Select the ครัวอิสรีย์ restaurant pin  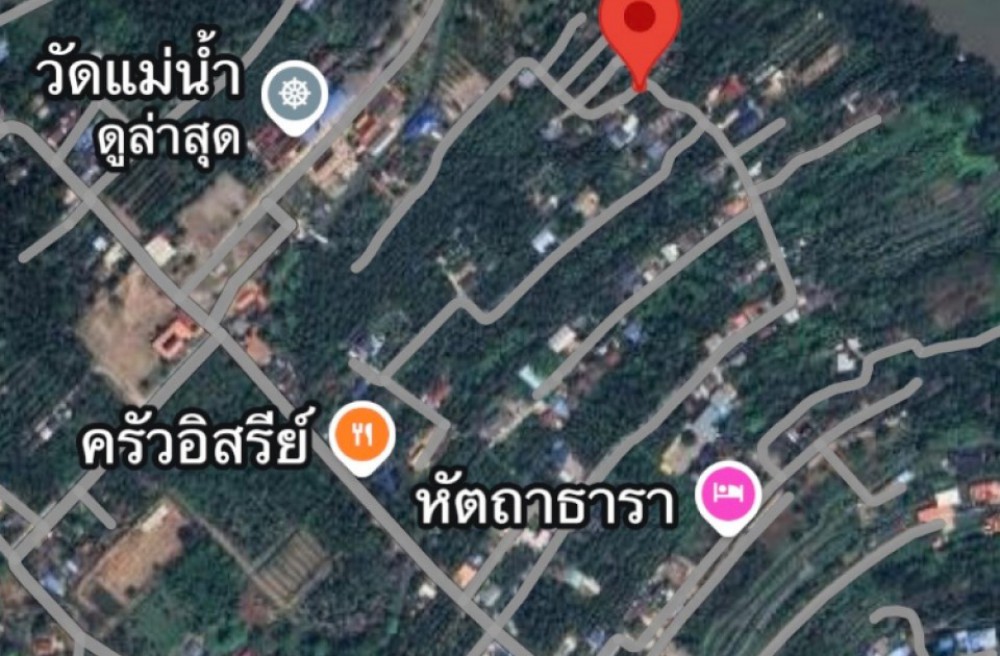click(x=363, y=435)
